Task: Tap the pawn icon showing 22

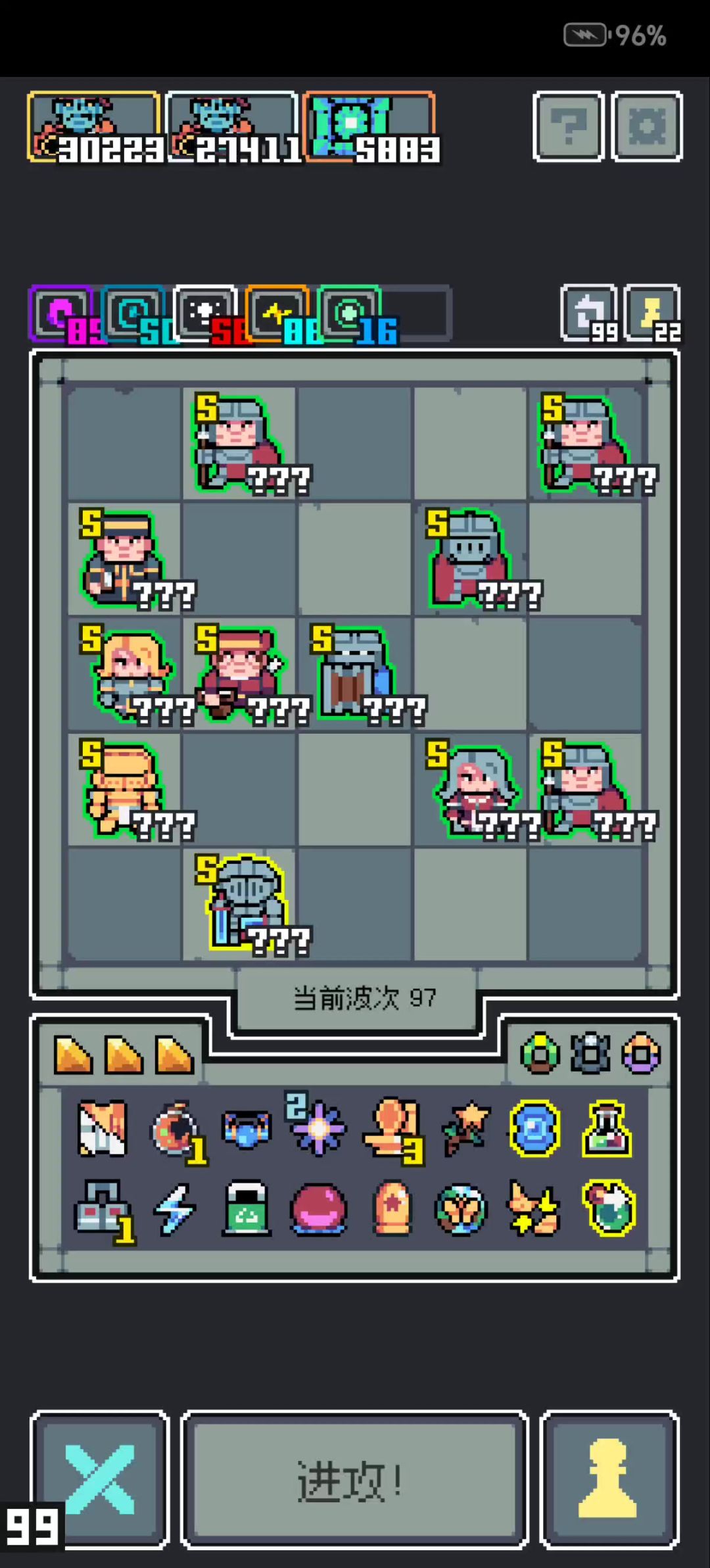Action: point(652,314)
